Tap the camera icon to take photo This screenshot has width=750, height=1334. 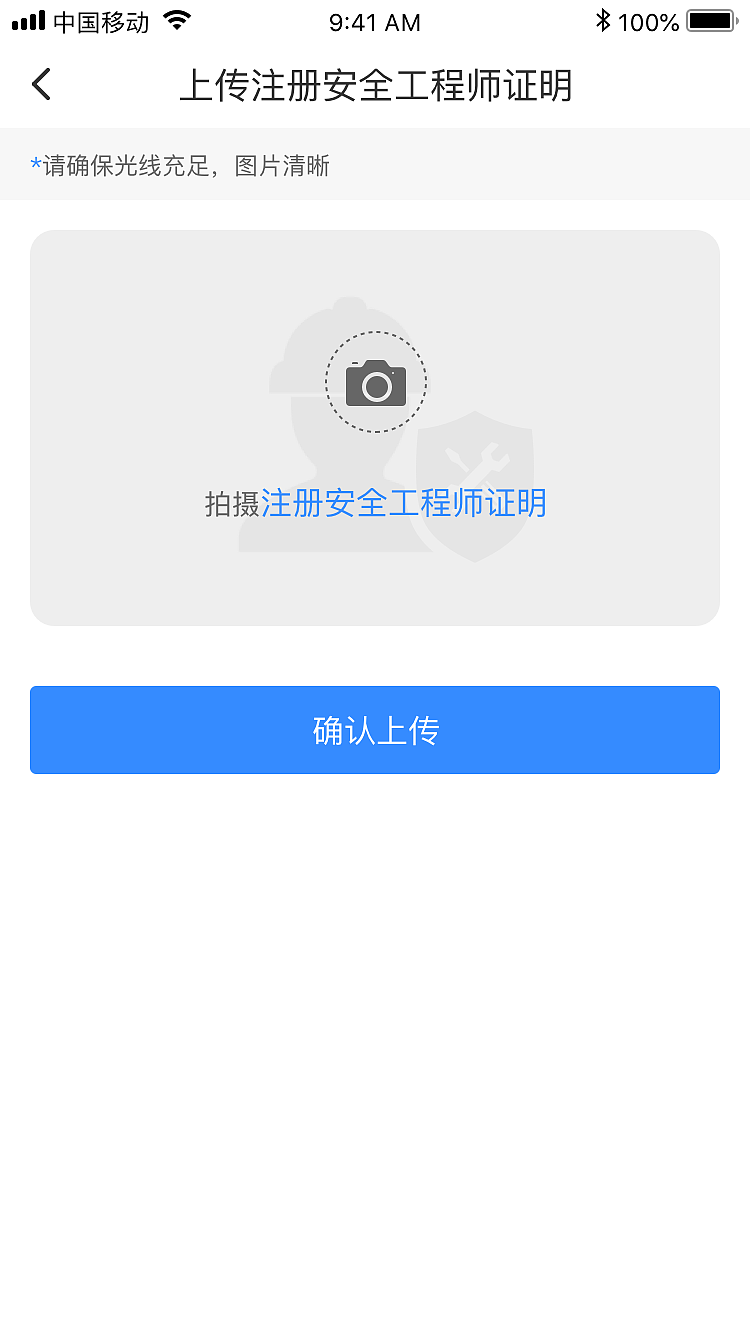coord(375,381)
